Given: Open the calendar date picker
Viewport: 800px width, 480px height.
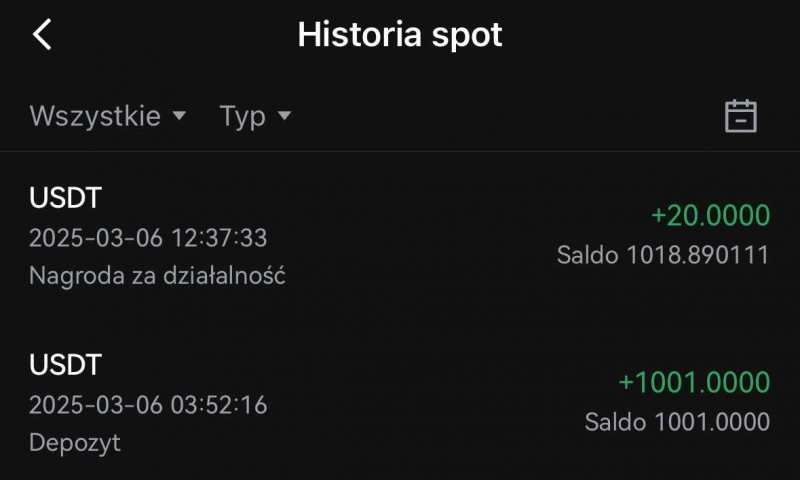Looking at the screenshot, I should point(740,116).
